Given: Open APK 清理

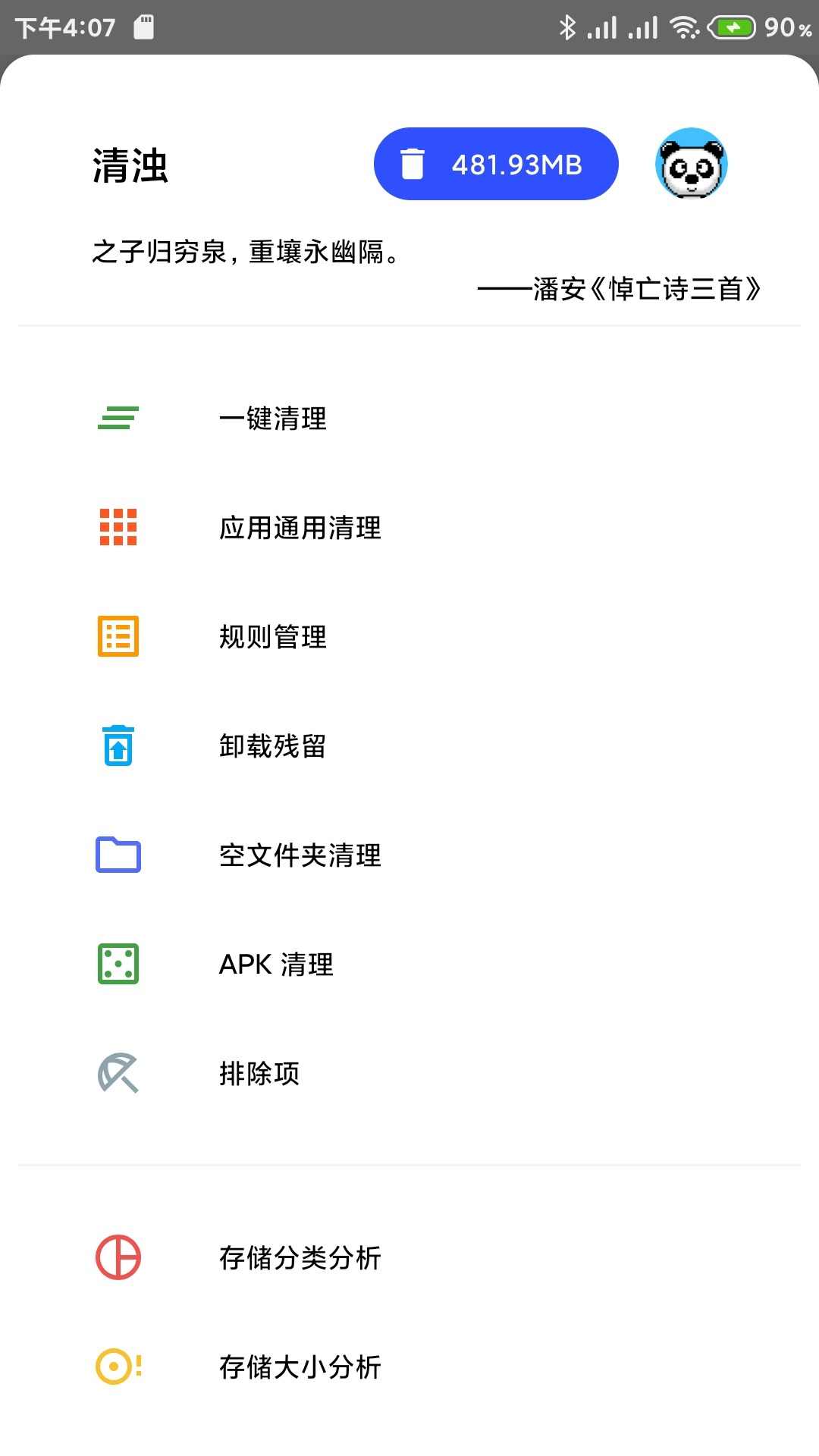Looking at the screenshot, I should (x=276, y=965).
